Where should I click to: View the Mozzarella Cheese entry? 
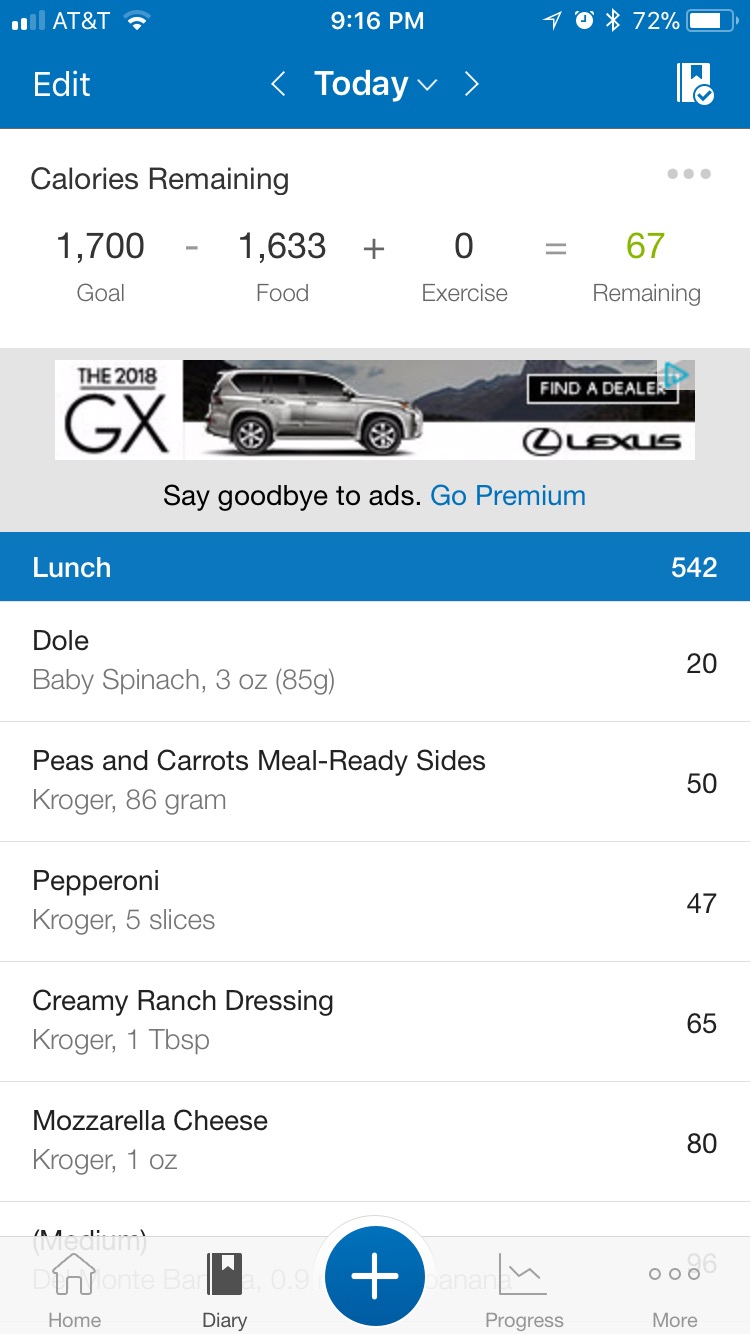click(375, 1142)
